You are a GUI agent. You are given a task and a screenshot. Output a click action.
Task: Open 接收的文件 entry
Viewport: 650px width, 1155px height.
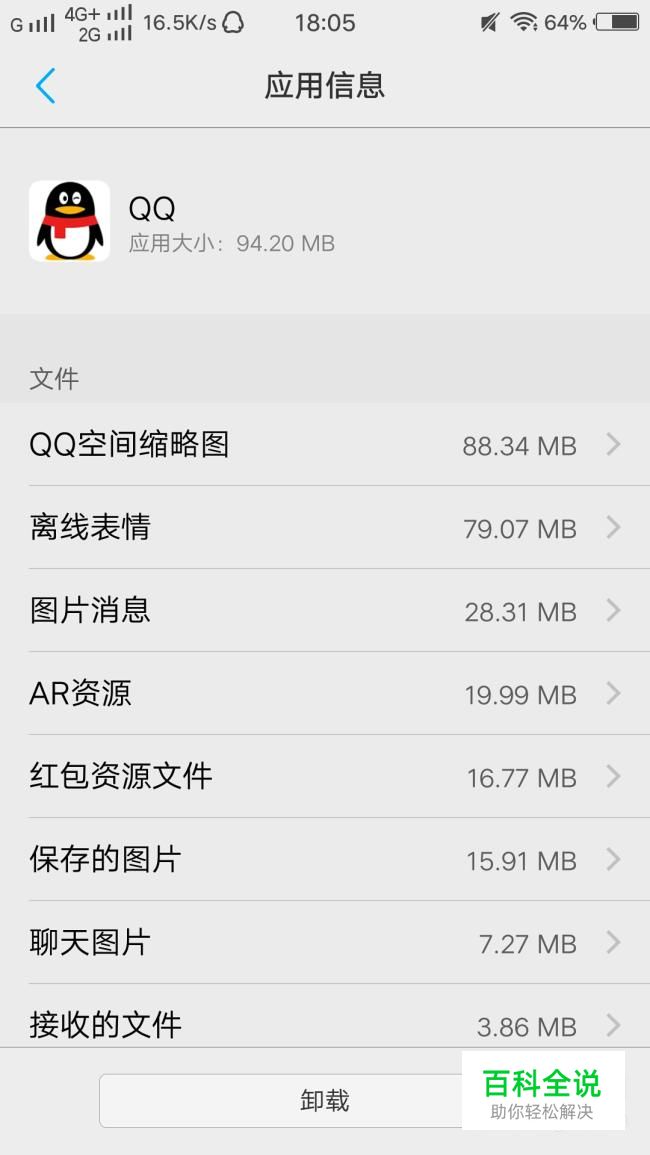(x=325, y=1017)
